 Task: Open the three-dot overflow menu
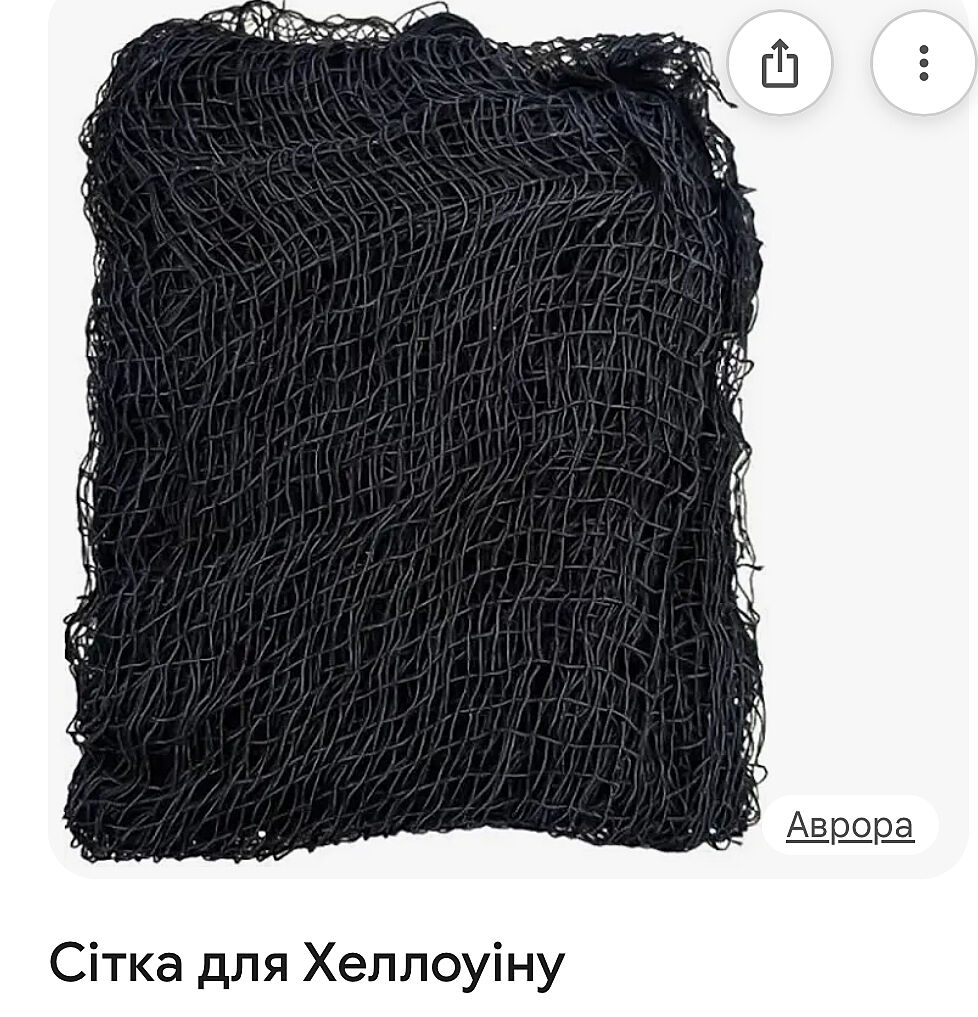(x=924, y=66)
